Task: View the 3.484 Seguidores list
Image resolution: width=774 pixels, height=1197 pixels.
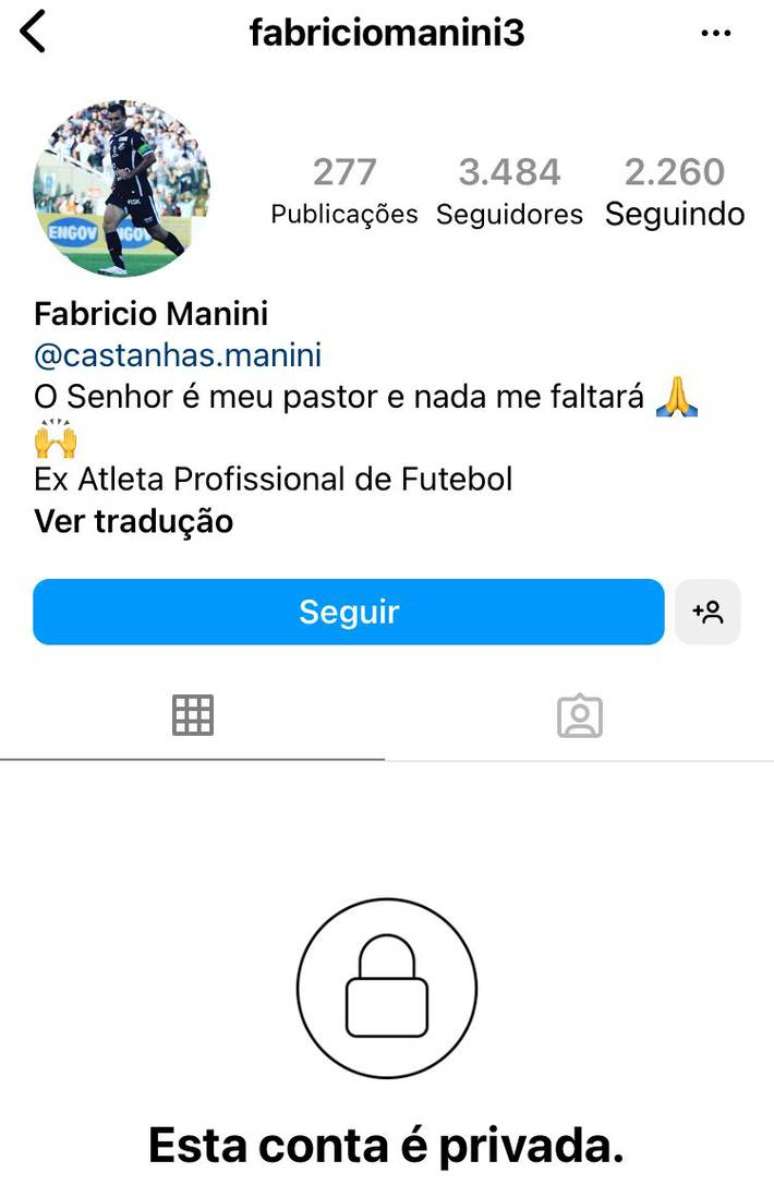Action: [x=508, y=190]
